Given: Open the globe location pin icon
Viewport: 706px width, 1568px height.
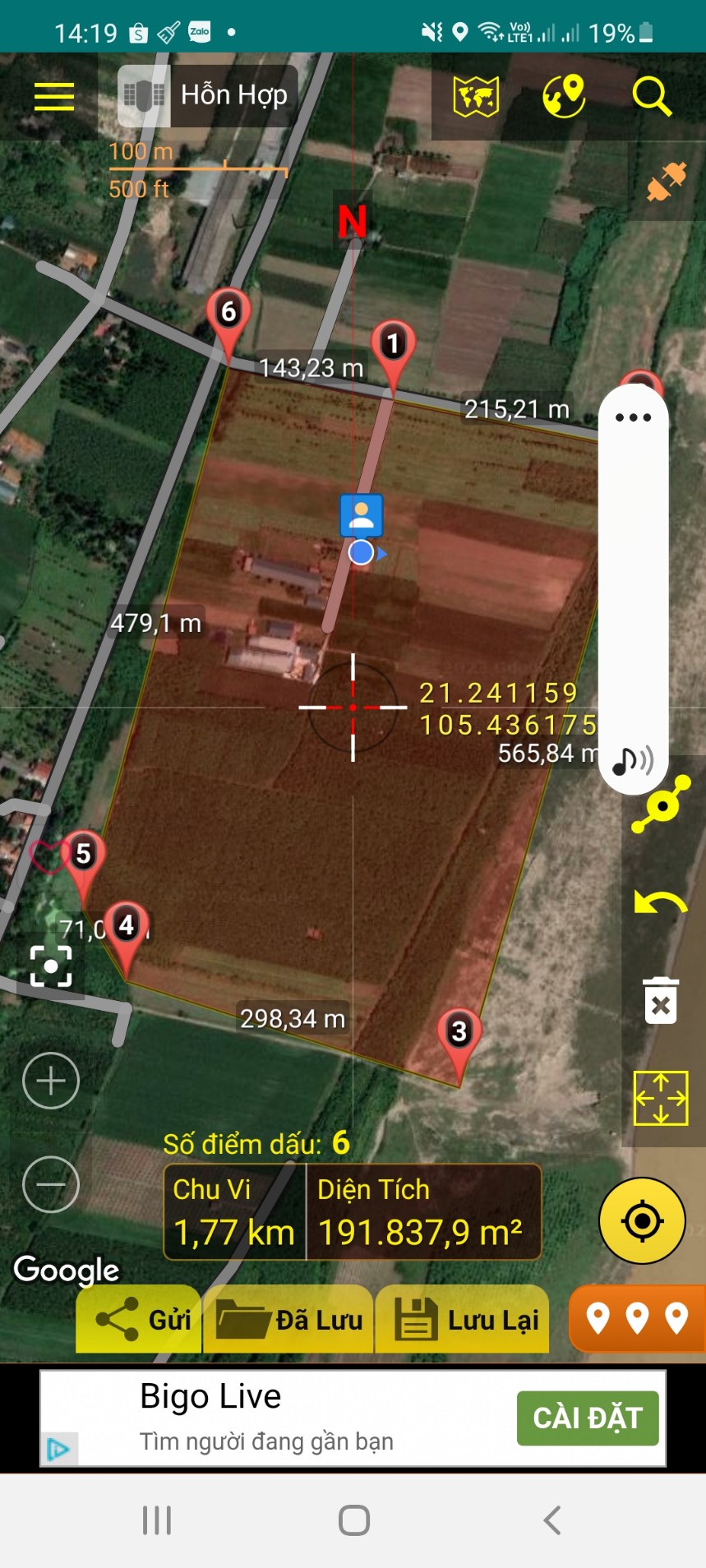Looking at the screenshot, I should [564, 96].
